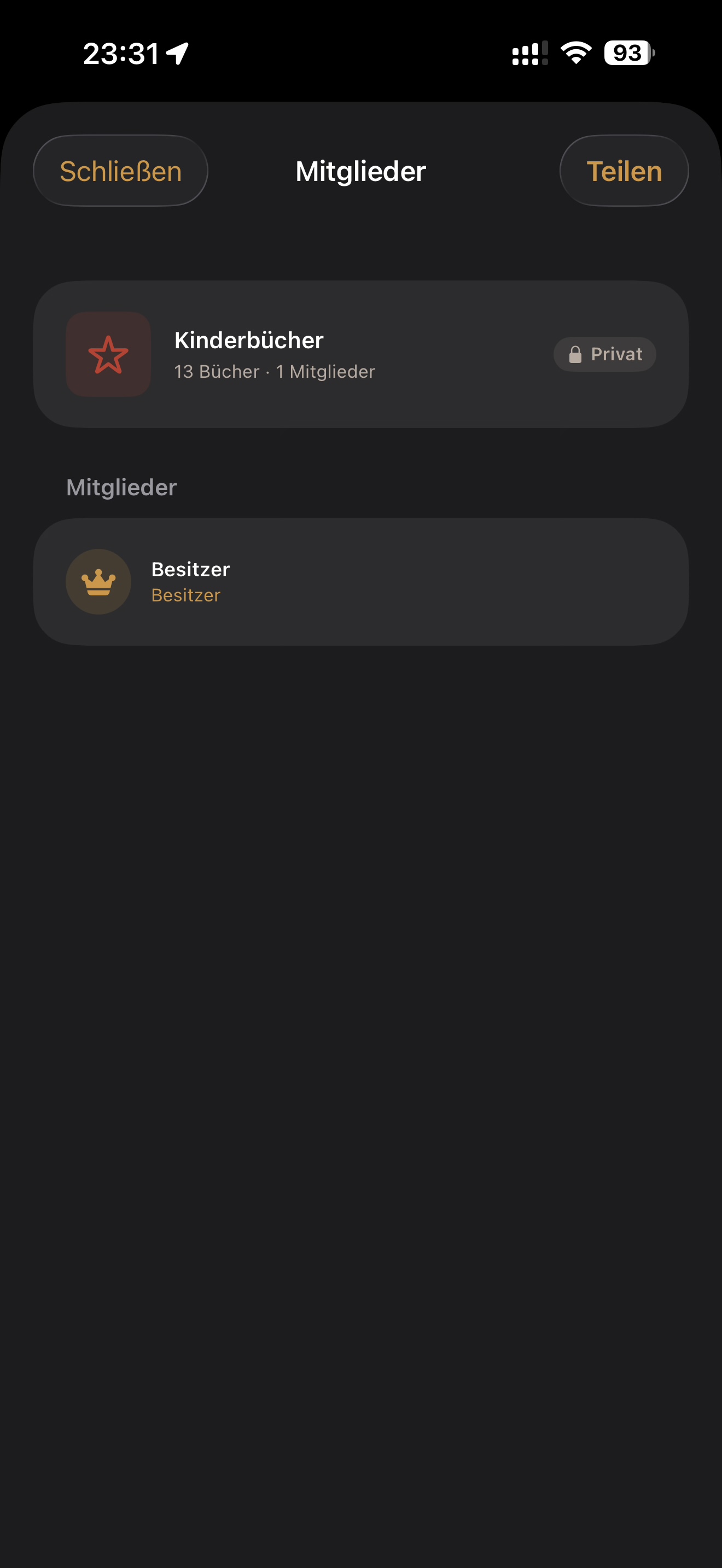722x1568 pixels.
Task: Click the red star icon of Kinderbücher
Action: tap(108, 354)
